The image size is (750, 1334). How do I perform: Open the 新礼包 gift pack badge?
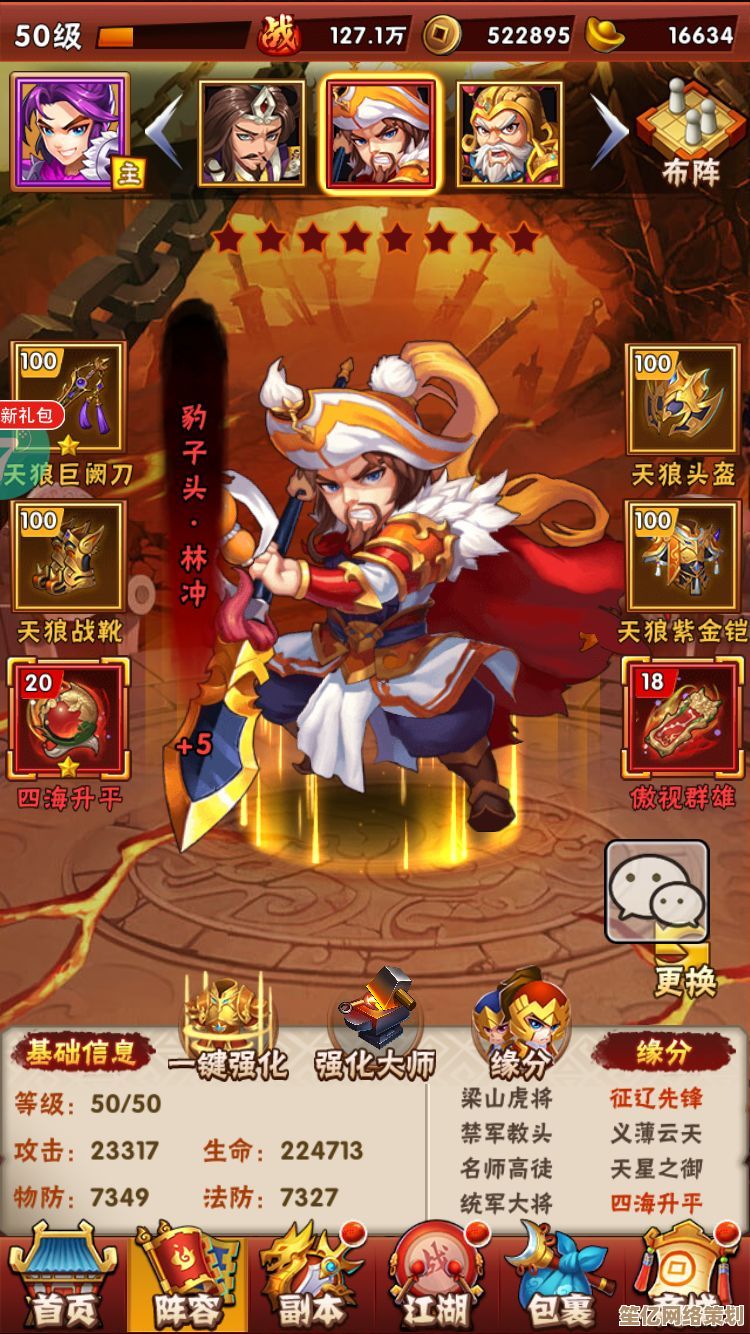[x=28, y=414]
